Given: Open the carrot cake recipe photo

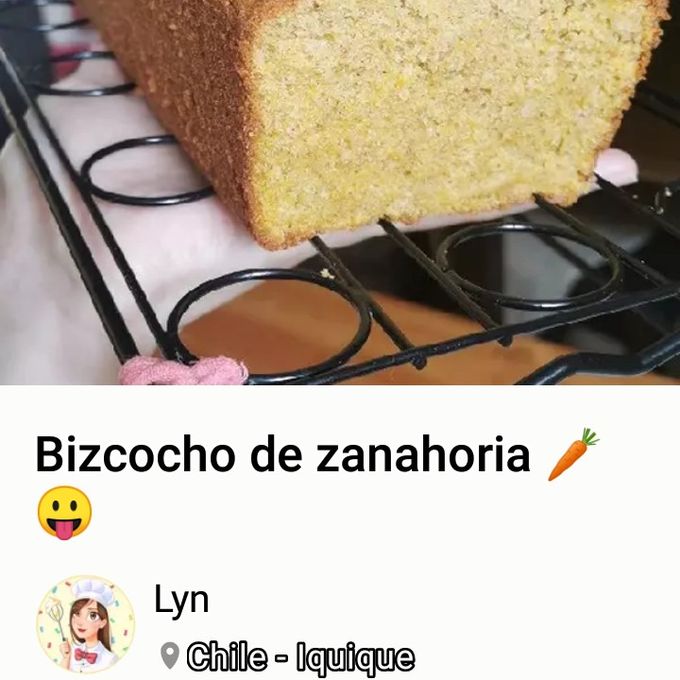Looking at the screenshot, I should (340, 190).
